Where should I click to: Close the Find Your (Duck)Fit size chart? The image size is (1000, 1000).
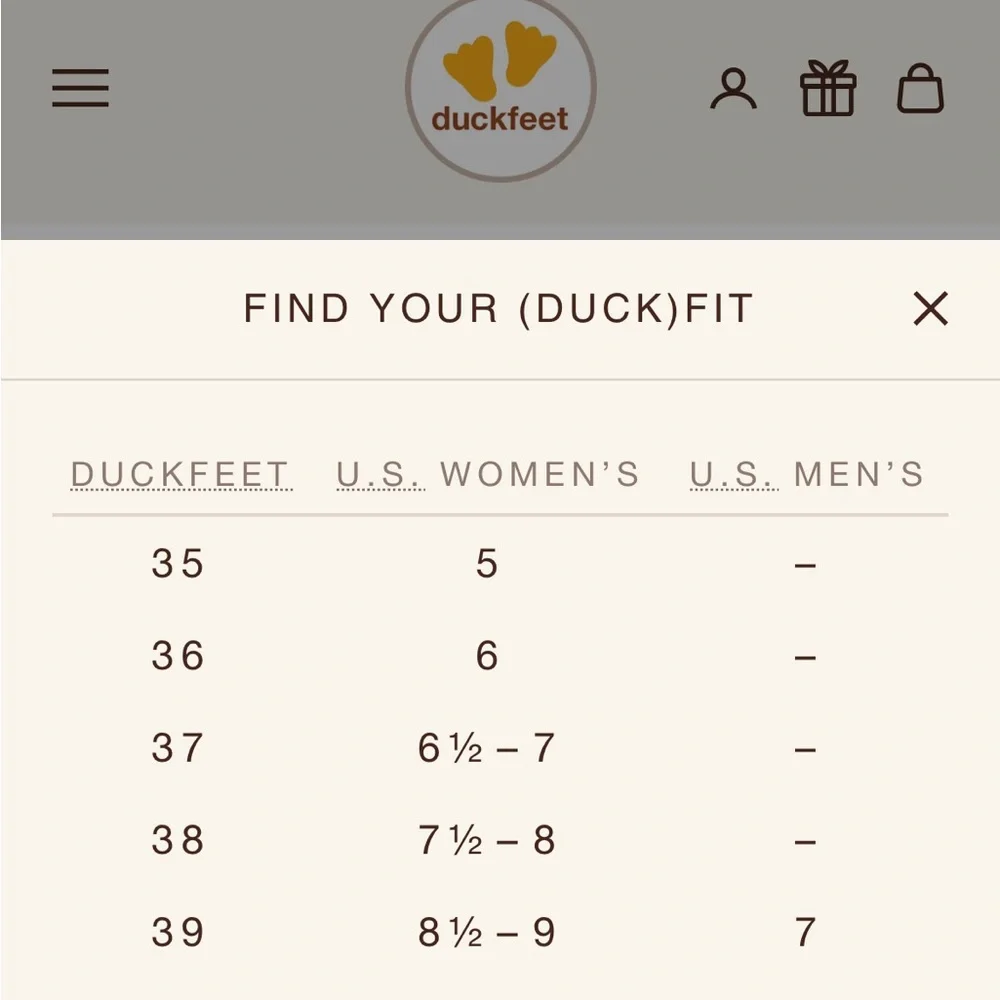pyautogui.click(x=930, y=309)
